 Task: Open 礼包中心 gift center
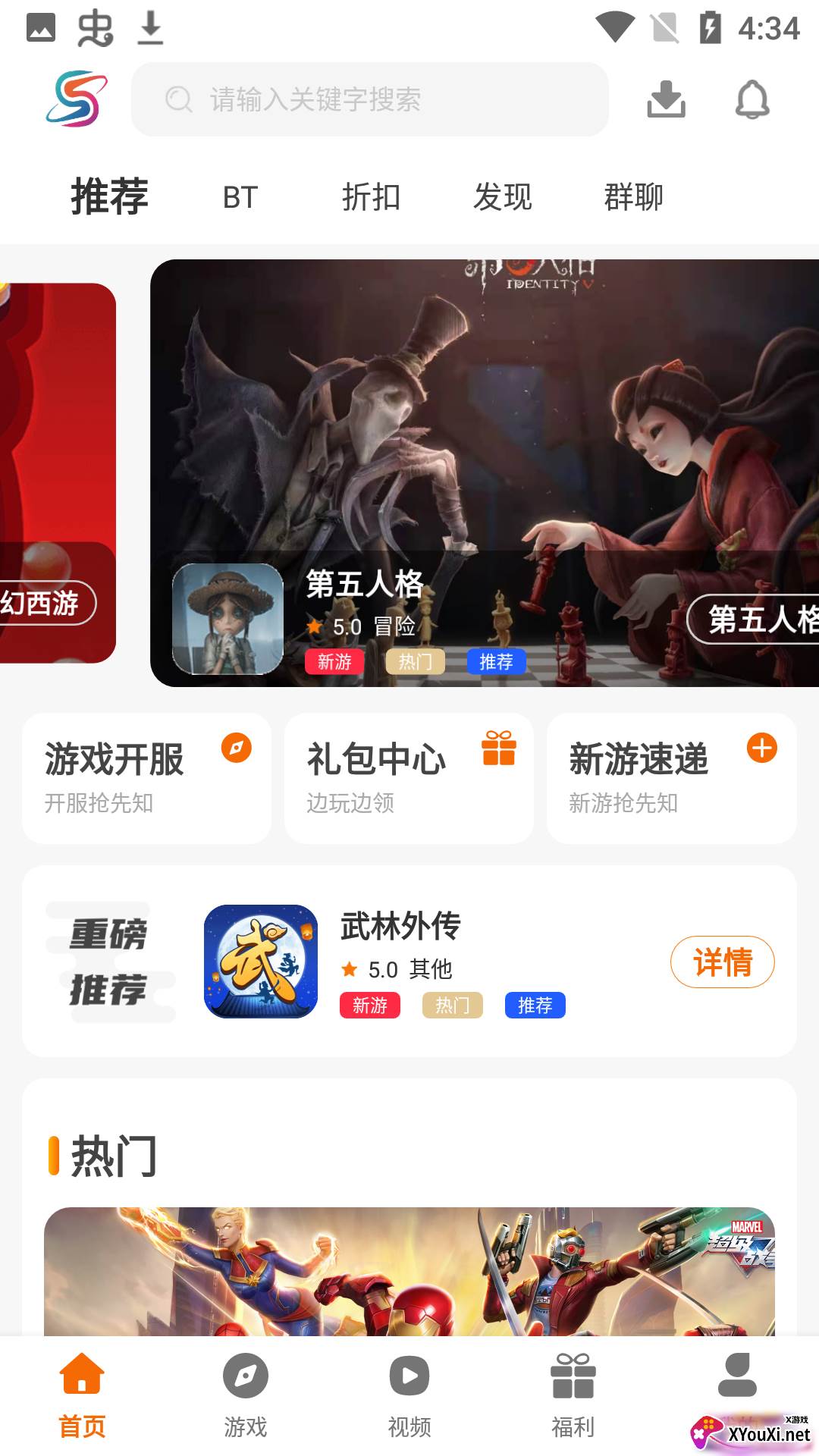pos(409,778)
